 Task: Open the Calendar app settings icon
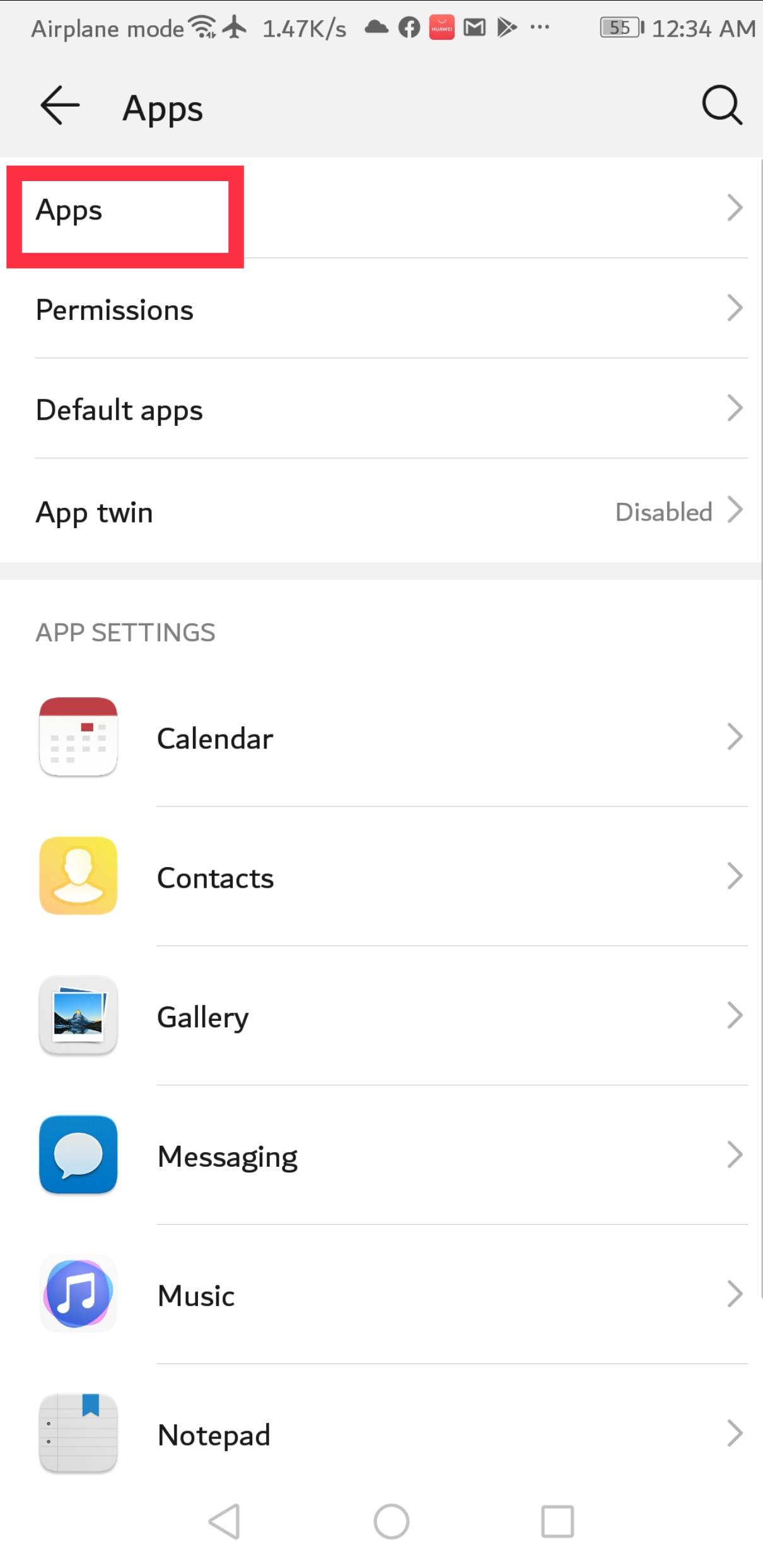[x=78, y=737]
